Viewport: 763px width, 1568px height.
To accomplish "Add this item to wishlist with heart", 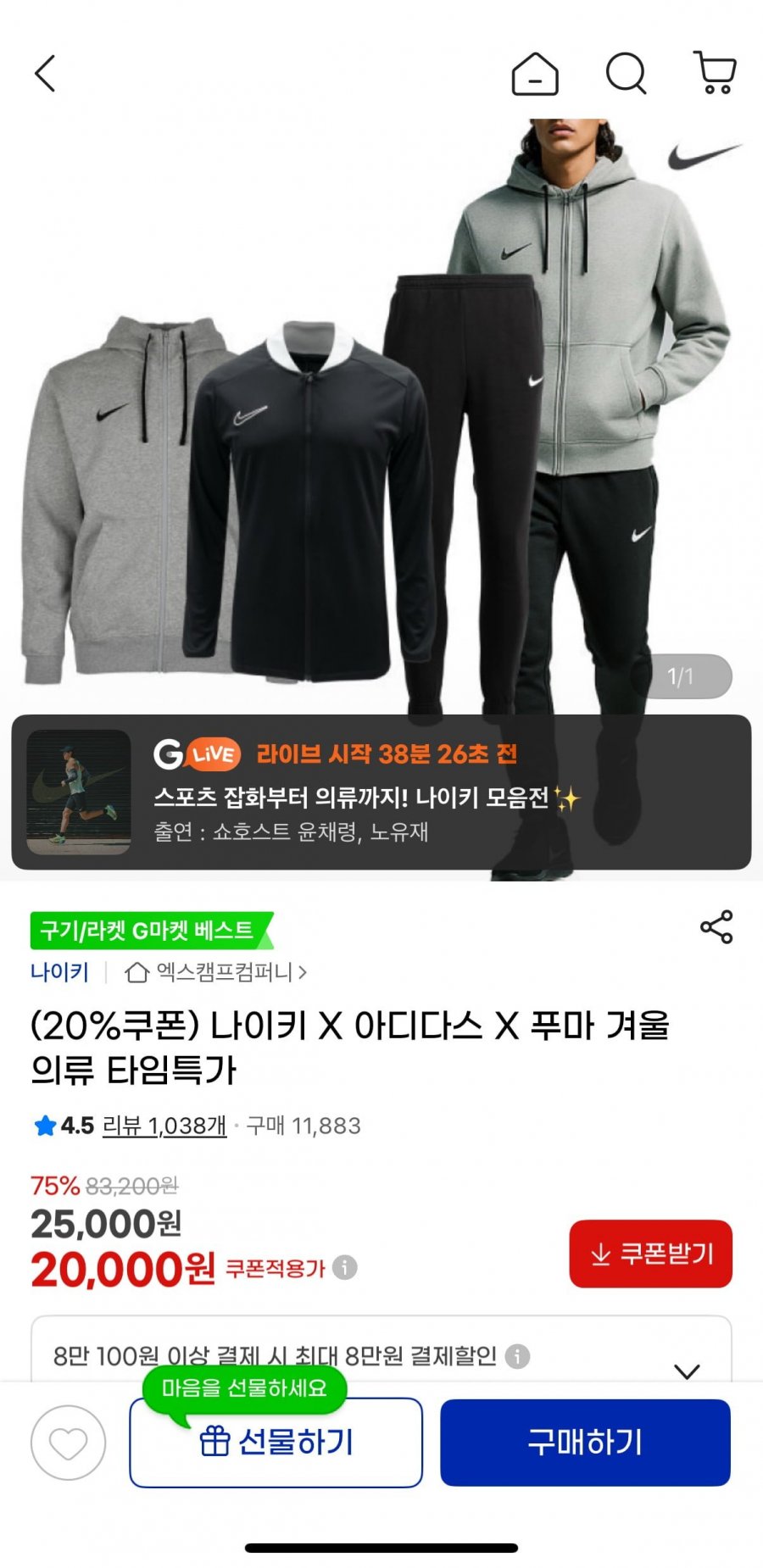I will click(69, 1443).
